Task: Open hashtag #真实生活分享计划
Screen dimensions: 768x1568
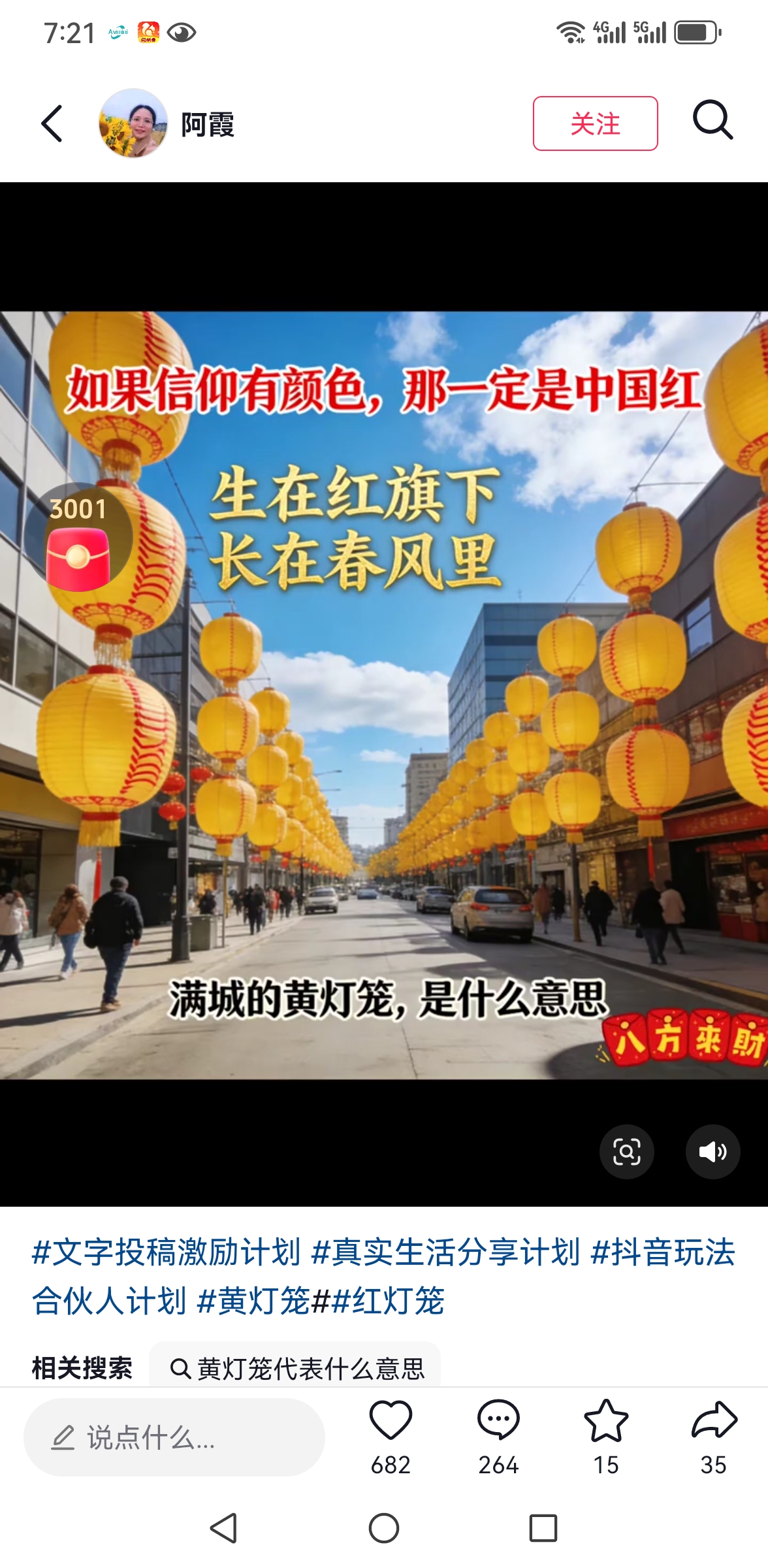Action: 446,1252
